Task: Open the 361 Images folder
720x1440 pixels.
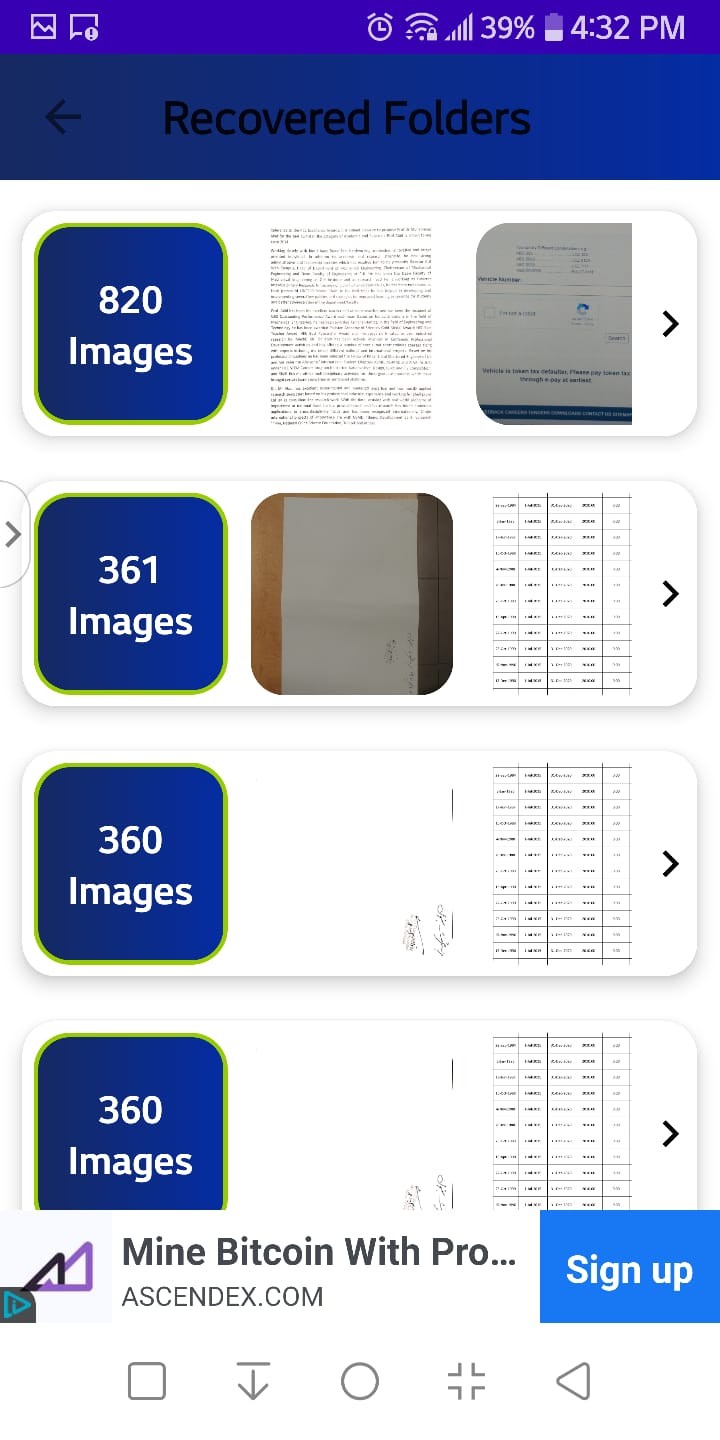Action: coord(131,594)
